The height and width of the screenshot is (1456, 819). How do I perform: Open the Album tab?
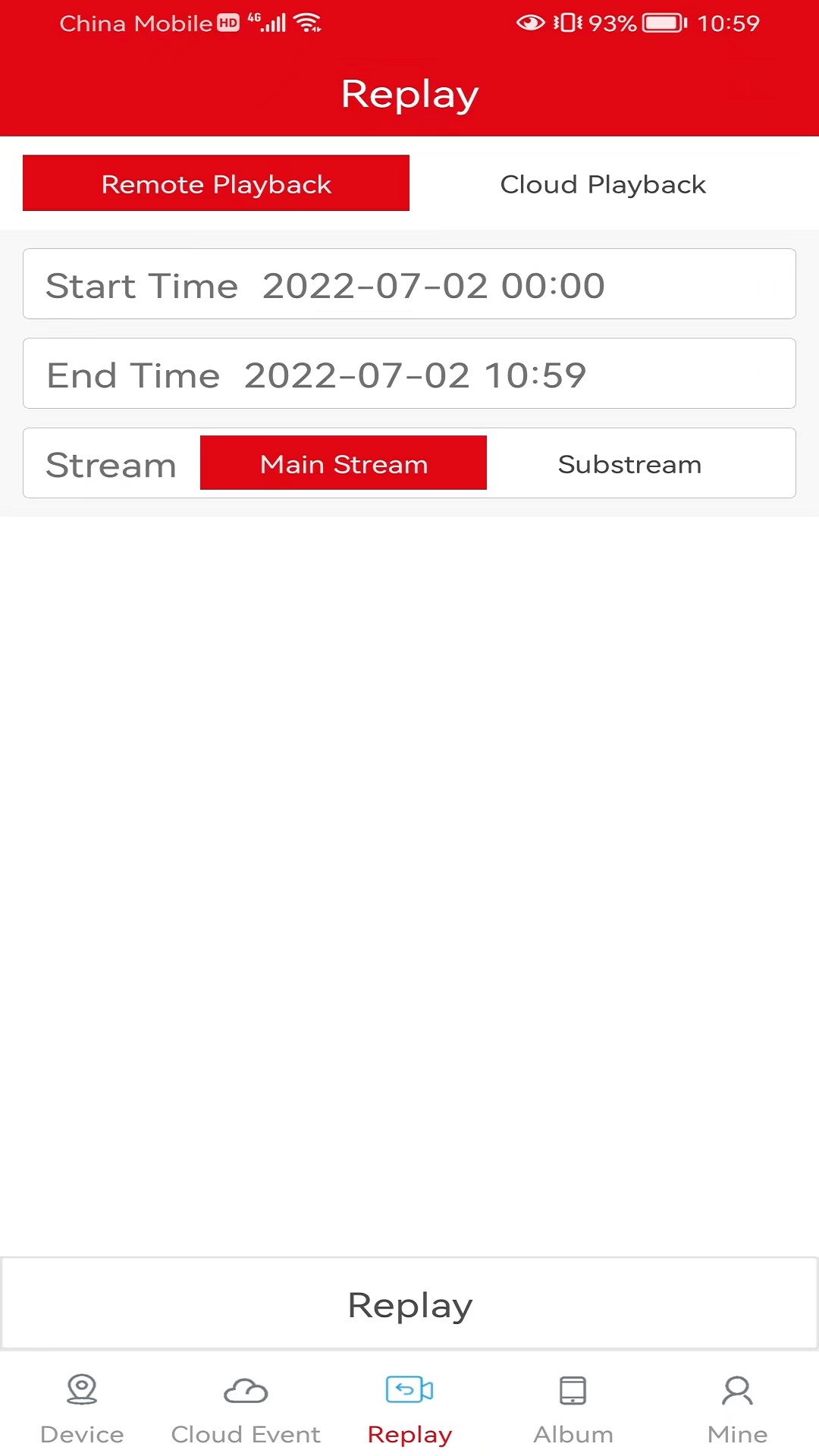tap(573, 1409)
